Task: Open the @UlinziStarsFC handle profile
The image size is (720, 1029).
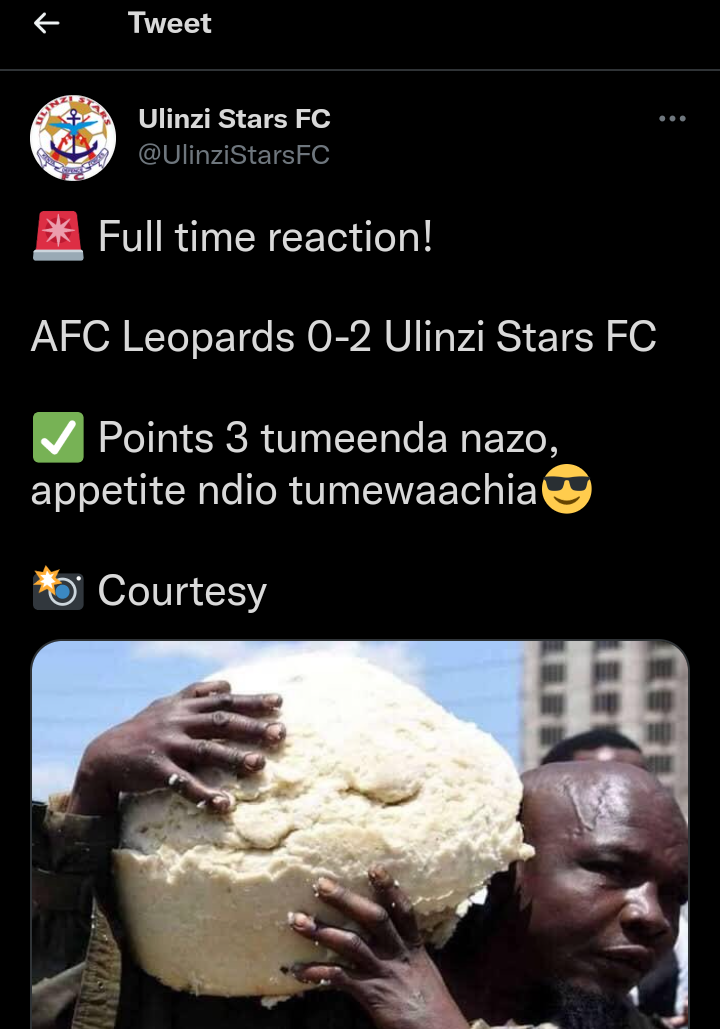Action: pos(234,156)
